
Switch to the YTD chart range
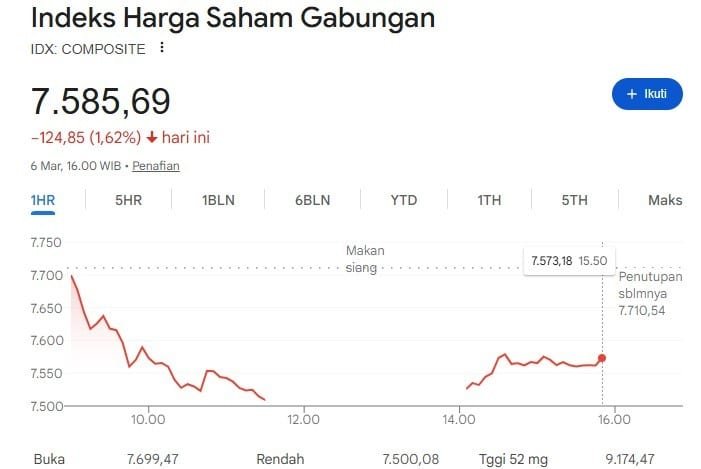403,200
